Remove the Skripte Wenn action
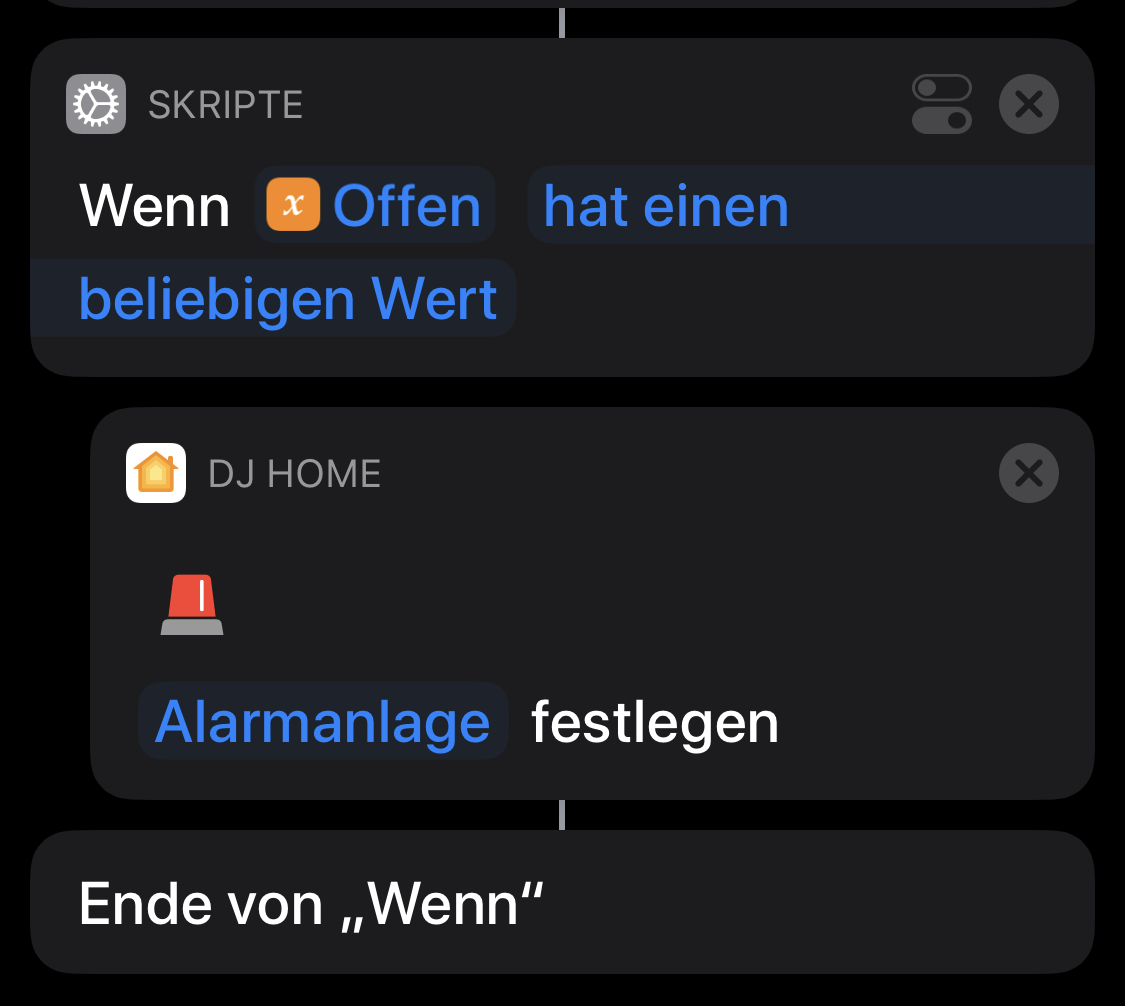The width and height of the screenshot is (1125, 1006). point(1028,104)
